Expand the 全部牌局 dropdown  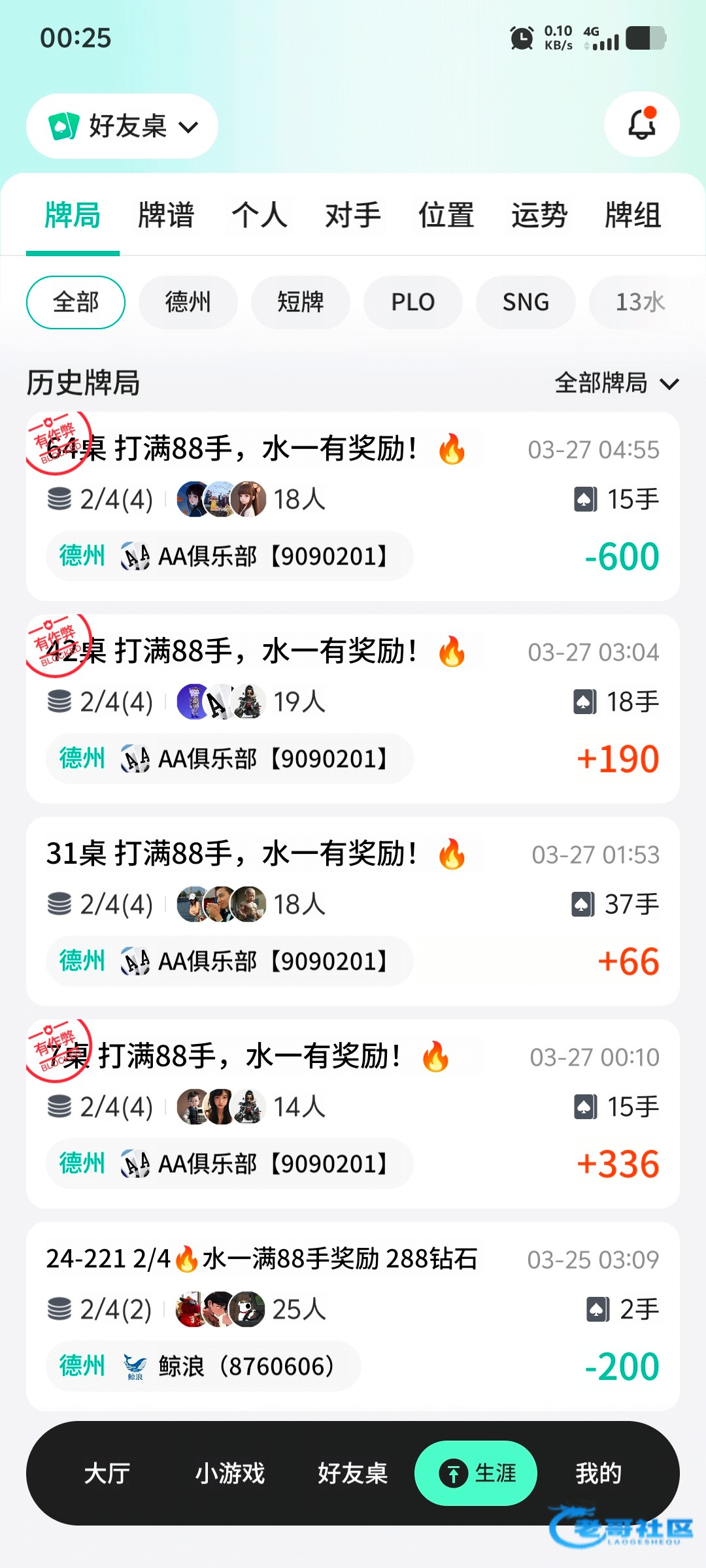(x=616, y=383)
